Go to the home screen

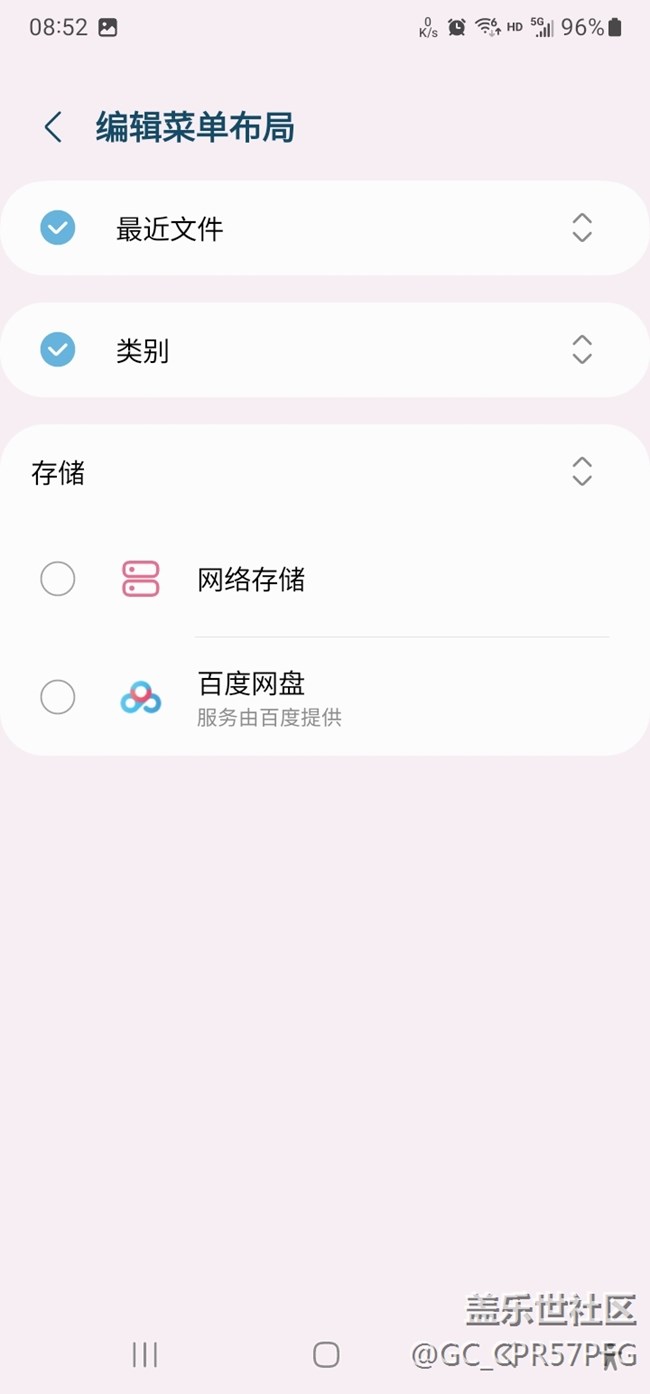pyautogui.click(x=326, y=1354)
